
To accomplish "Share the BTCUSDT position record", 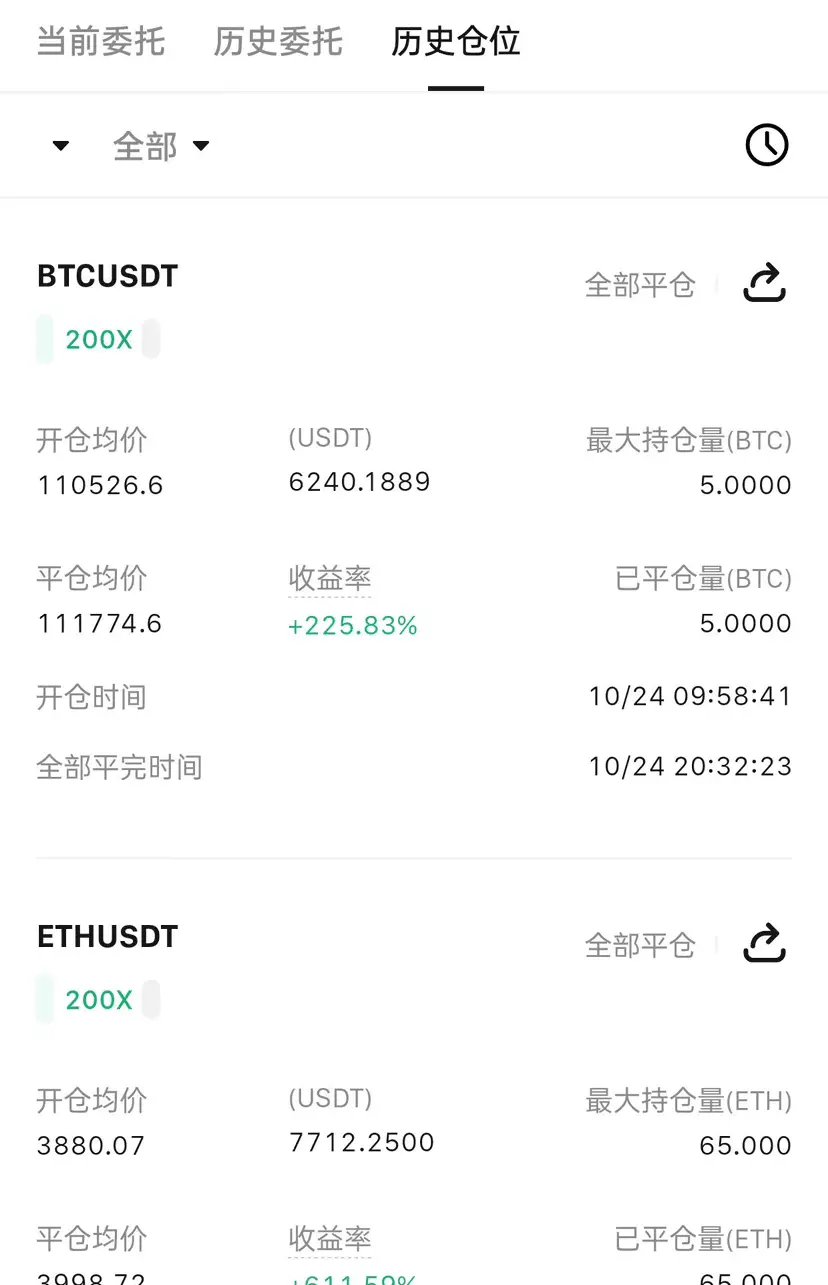I will tap(765, 283).
